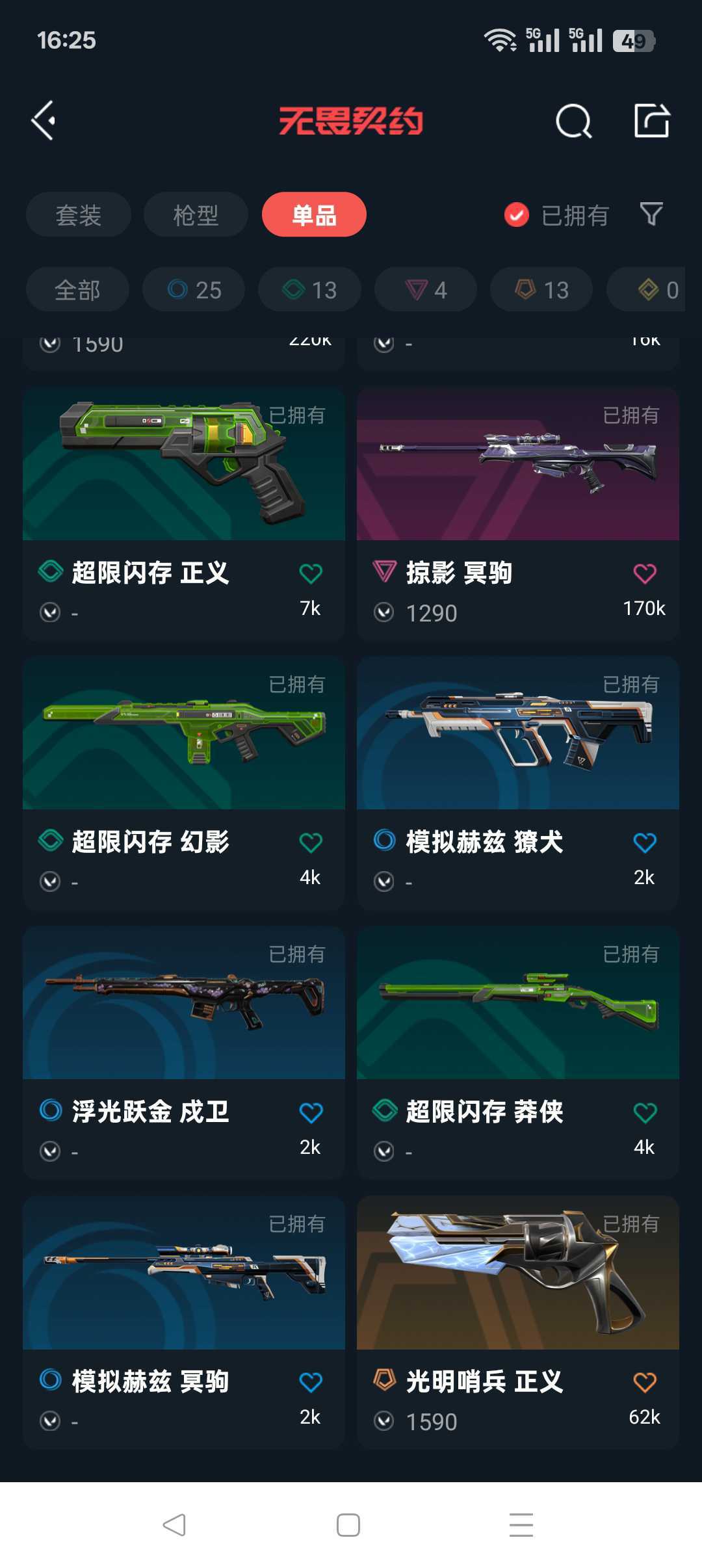Switch to the 套装 tab

pos(79,215)
